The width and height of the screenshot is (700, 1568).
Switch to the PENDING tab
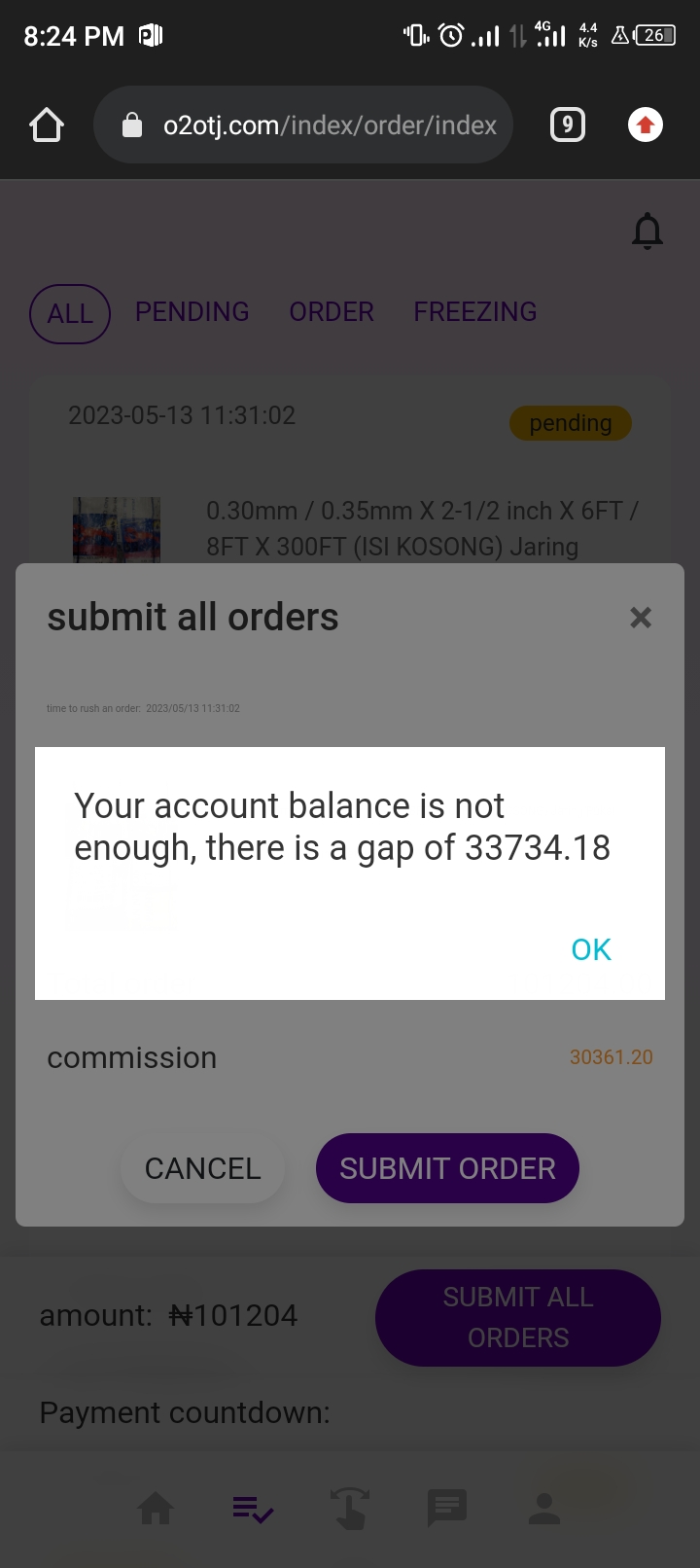point(192,312)
